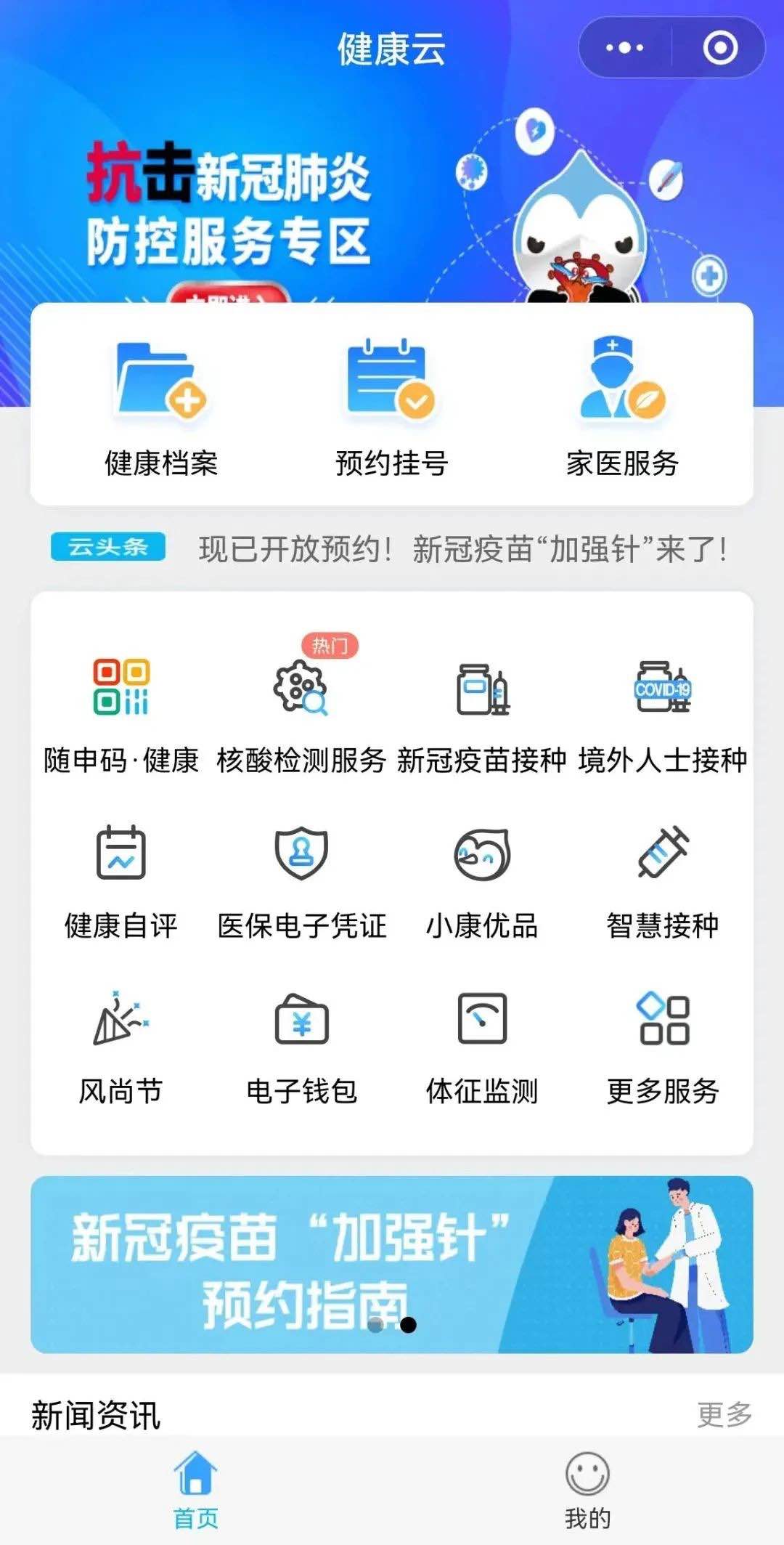Close the mini program with the circle icon
Image resolution: width=784 pixels, height=1545 pixels.
(x=720, y=48)
